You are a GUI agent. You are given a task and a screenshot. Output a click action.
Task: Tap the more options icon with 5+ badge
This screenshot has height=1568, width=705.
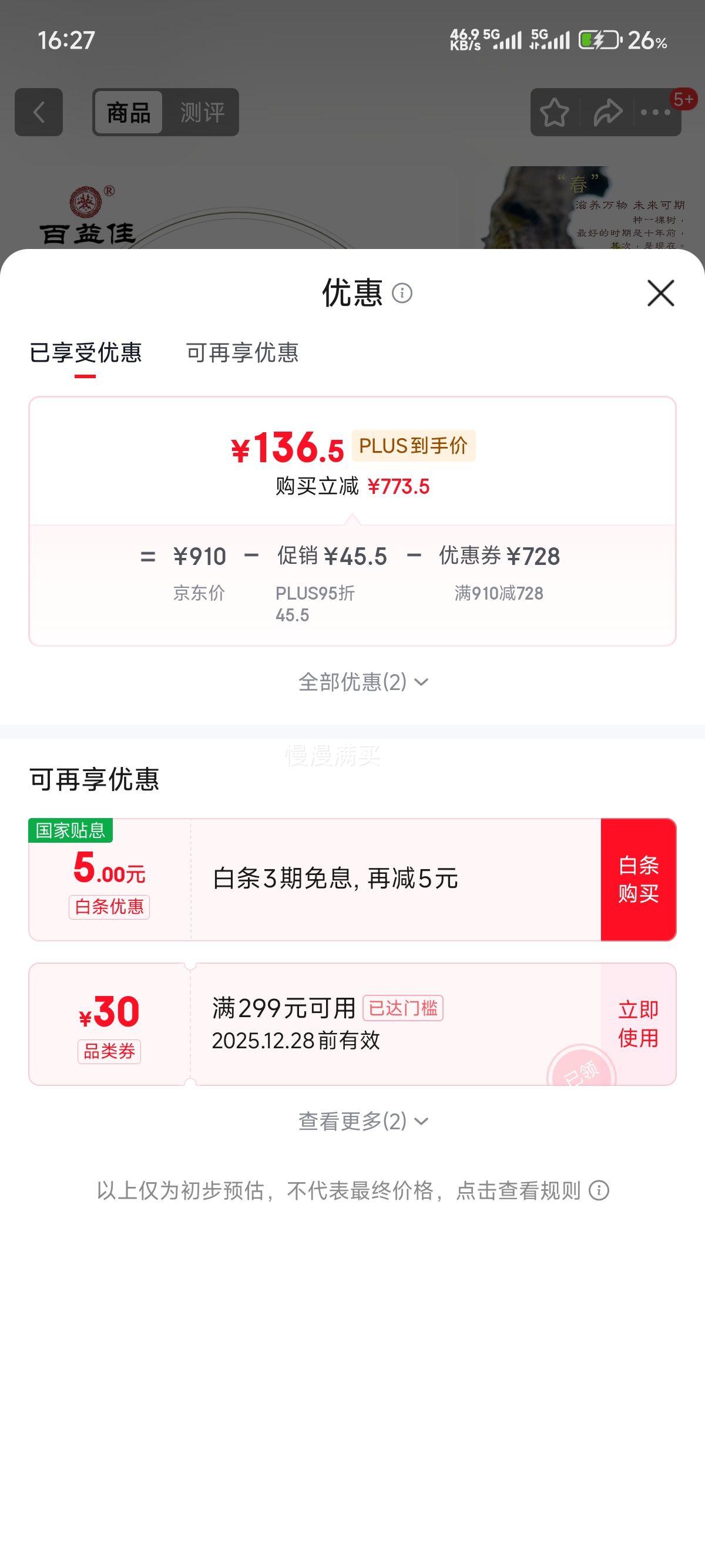tap(656, 113)
